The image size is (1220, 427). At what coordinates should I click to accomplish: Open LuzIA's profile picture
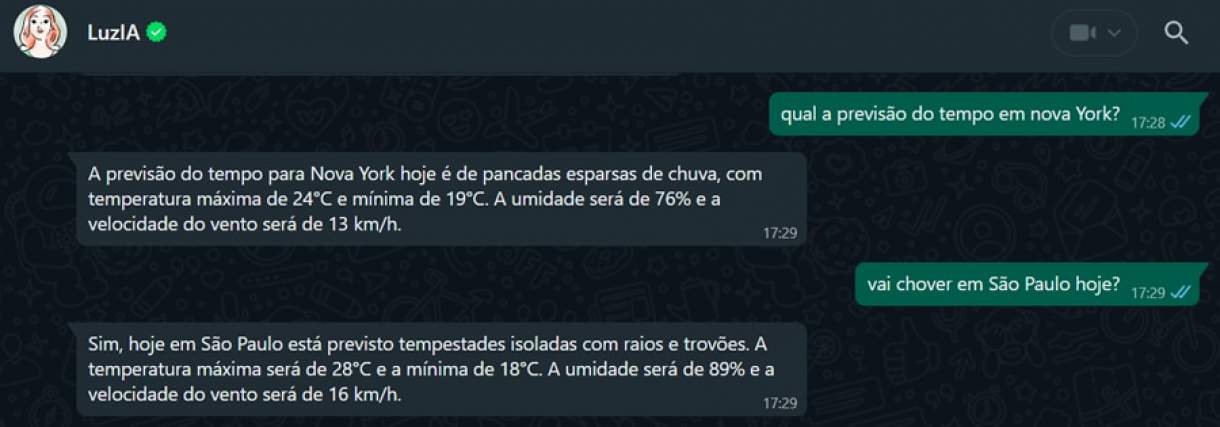pos(40,32)
